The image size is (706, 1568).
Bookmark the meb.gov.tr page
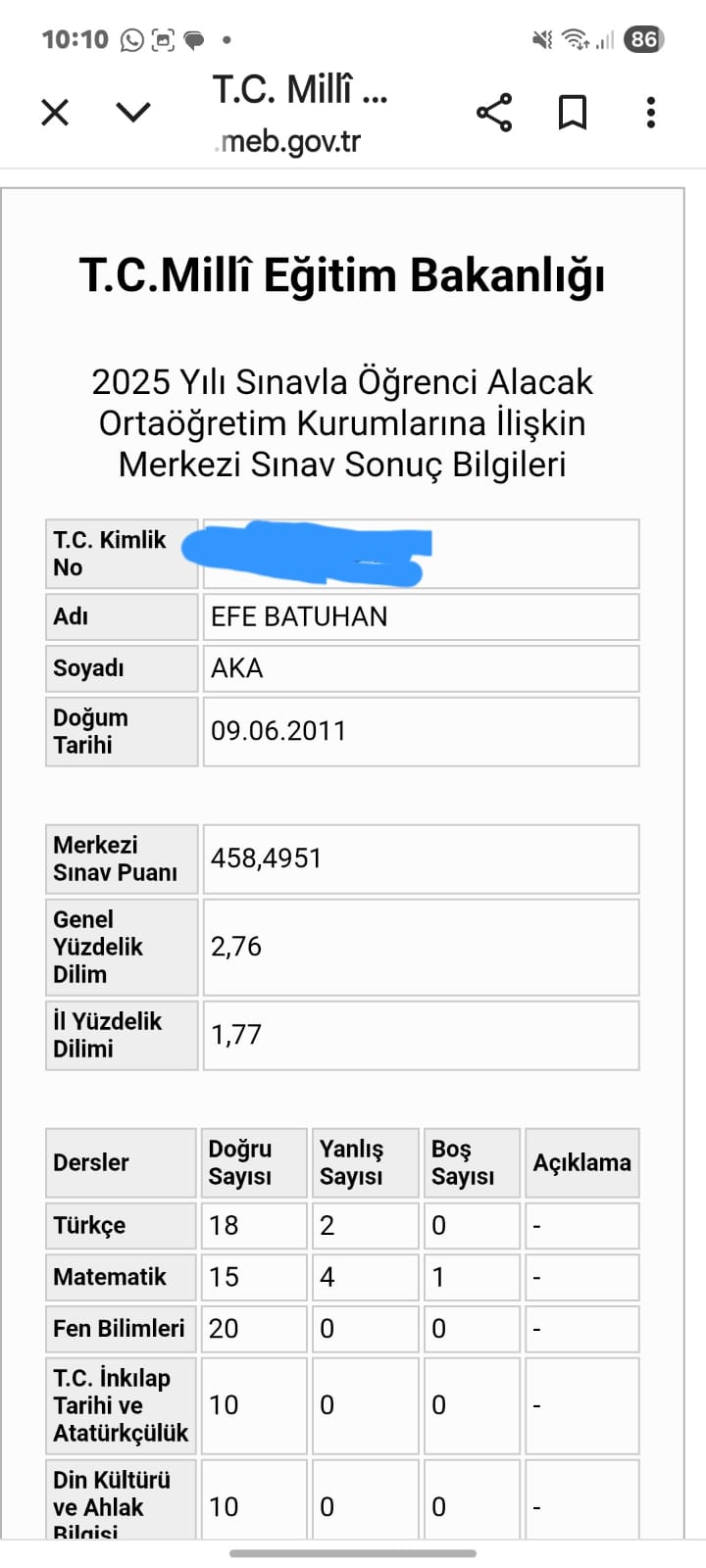pos(573,113)
